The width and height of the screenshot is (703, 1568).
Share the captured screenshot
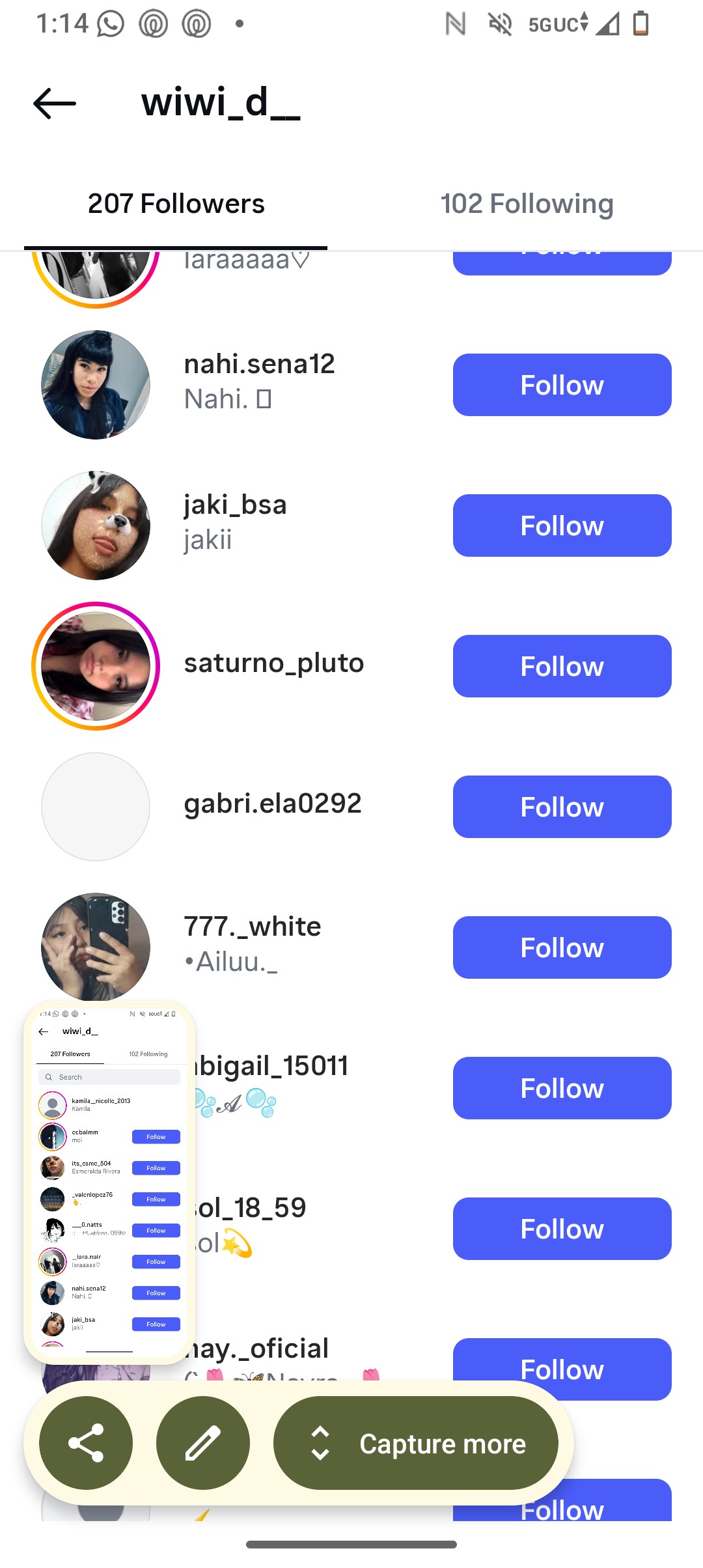86,1443
